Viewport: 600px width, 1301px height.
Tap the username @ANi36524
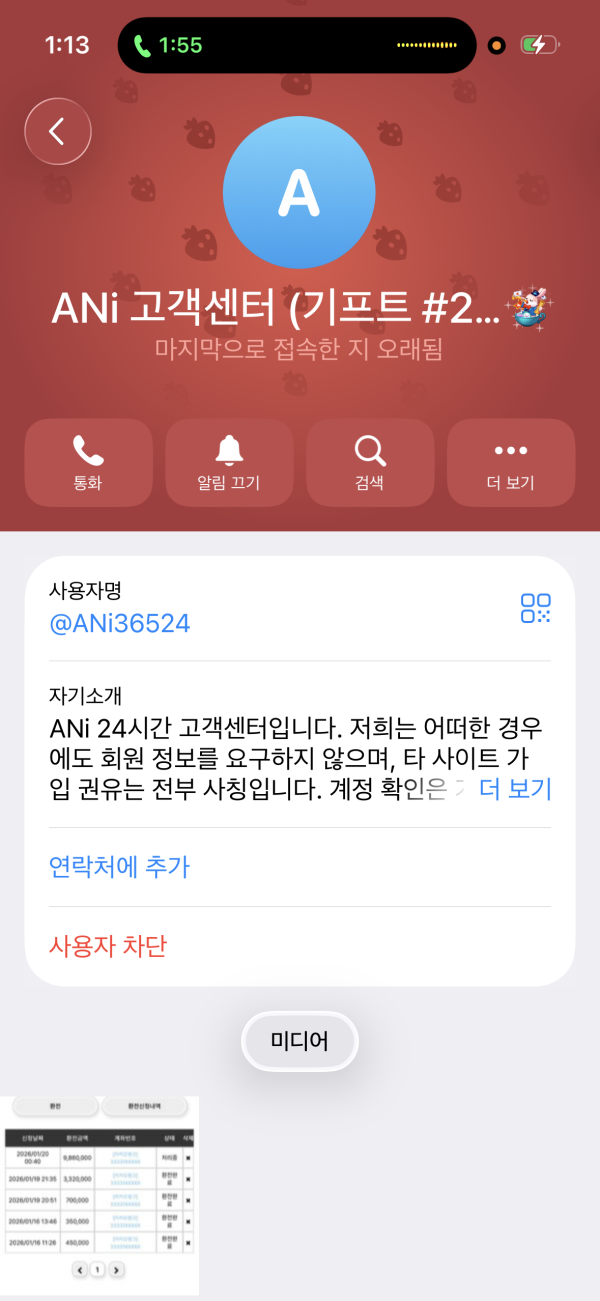tap(120, 624)
